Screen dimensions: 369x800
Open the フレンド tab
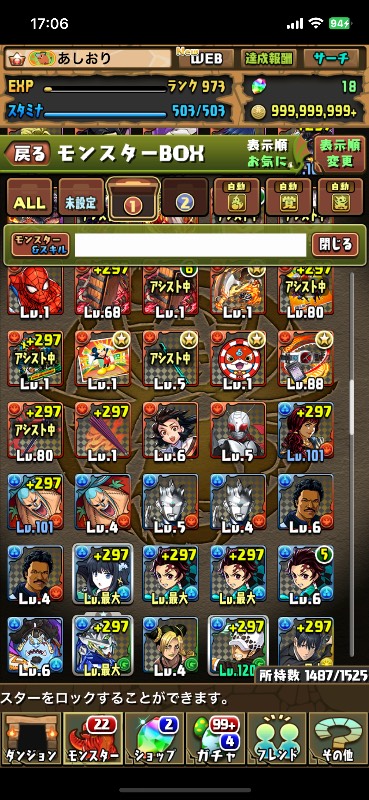(x=276, y=738)
